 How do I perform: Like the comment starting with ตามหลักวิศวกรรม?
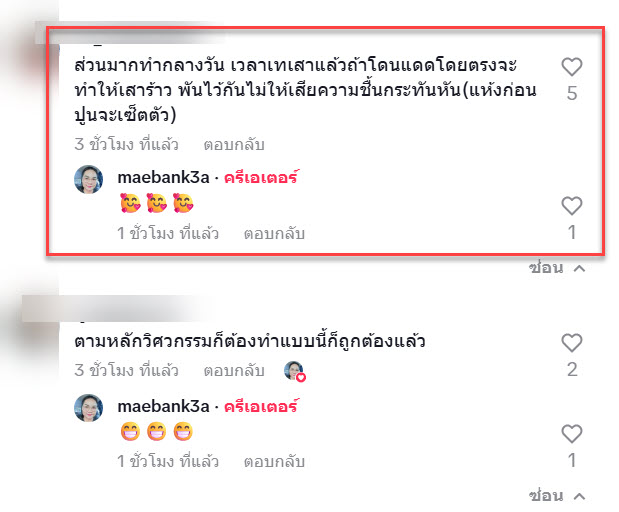(571, 344)
